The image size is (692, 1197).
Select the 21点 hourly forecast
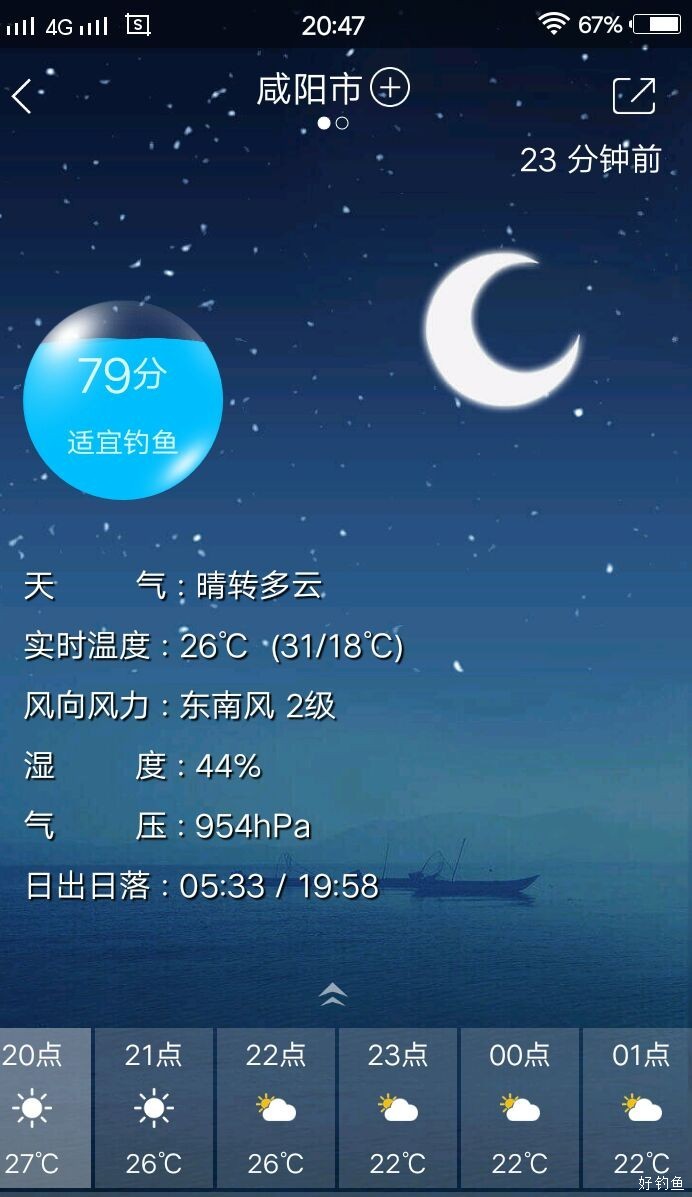(x=154, y=1108)
